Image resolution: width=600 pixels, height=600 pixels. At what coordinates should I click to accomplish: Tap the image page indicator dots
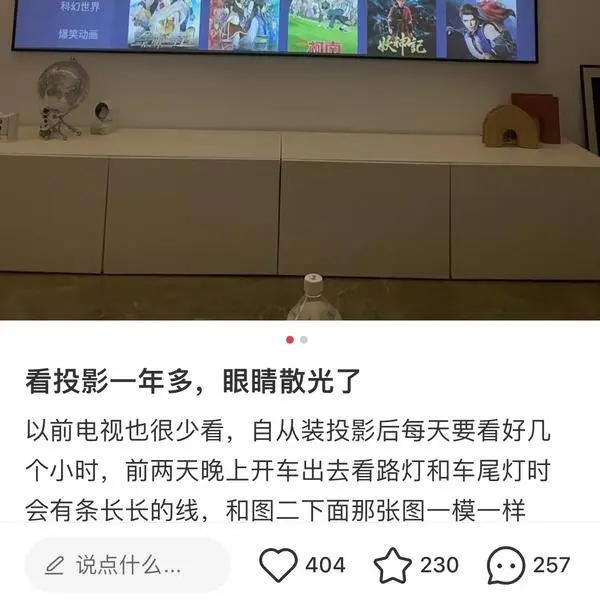pos(297,339)
